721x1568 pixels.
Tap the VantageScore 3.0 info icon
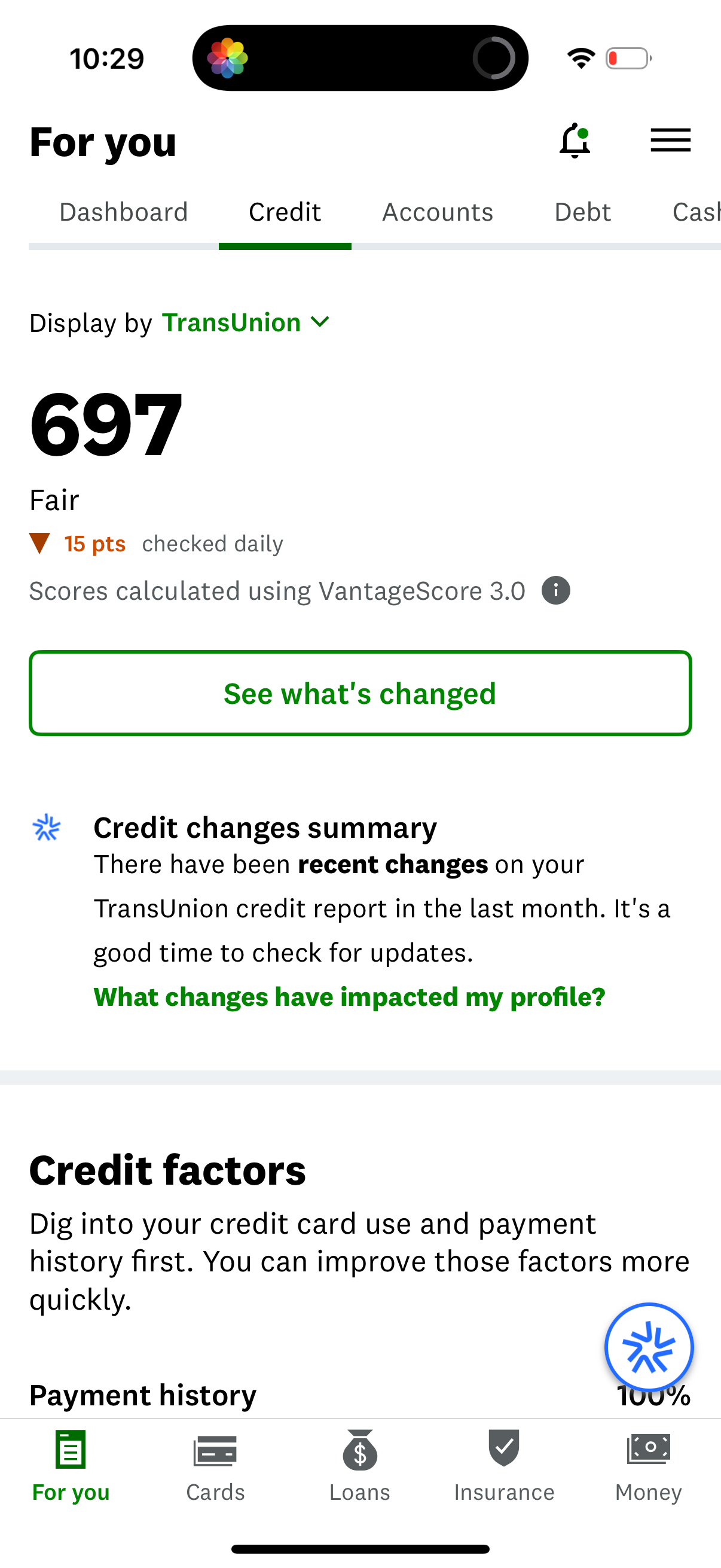pyautogui.click(x=555, y=590)
